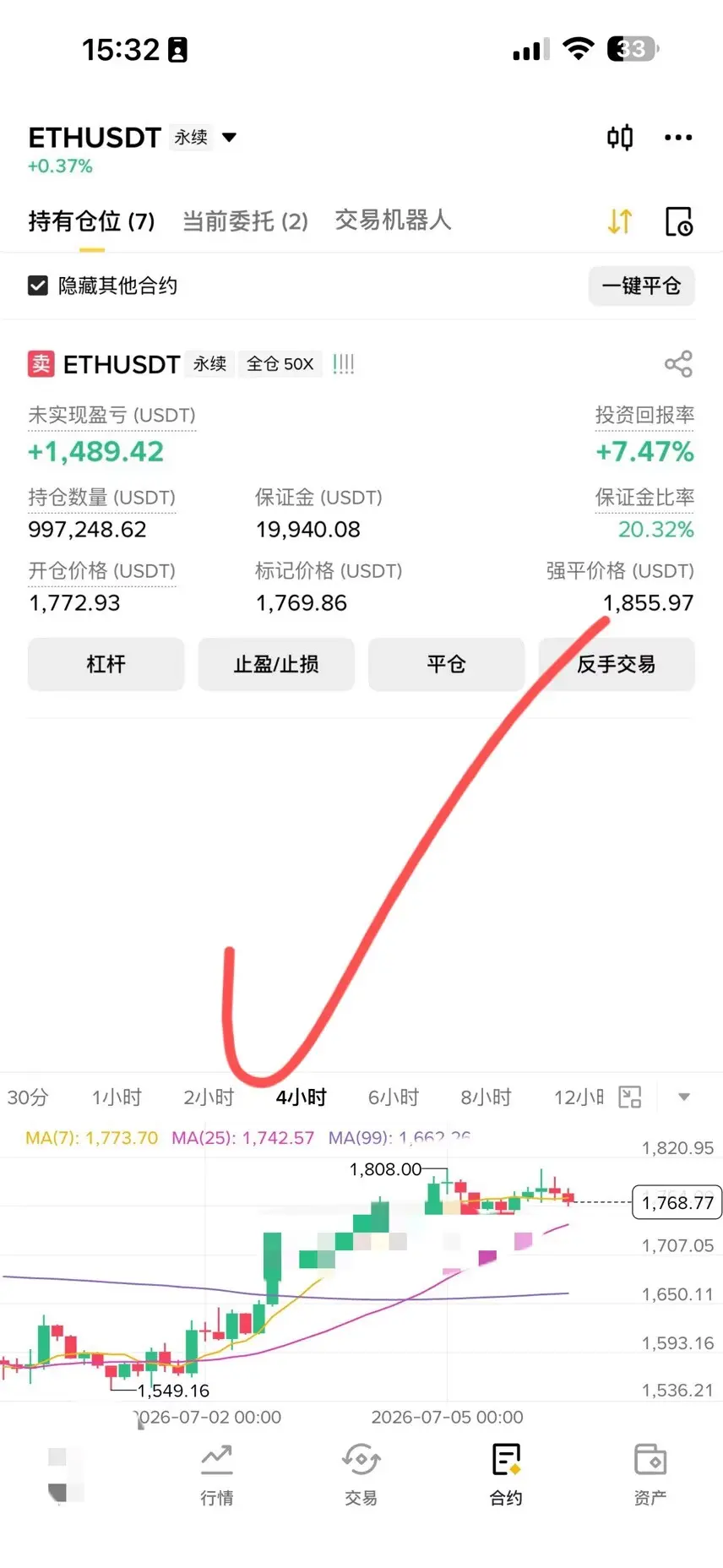Expand the chart to fullscreen
This screenshot has width=723, height=1568.
pos(630,1097)
